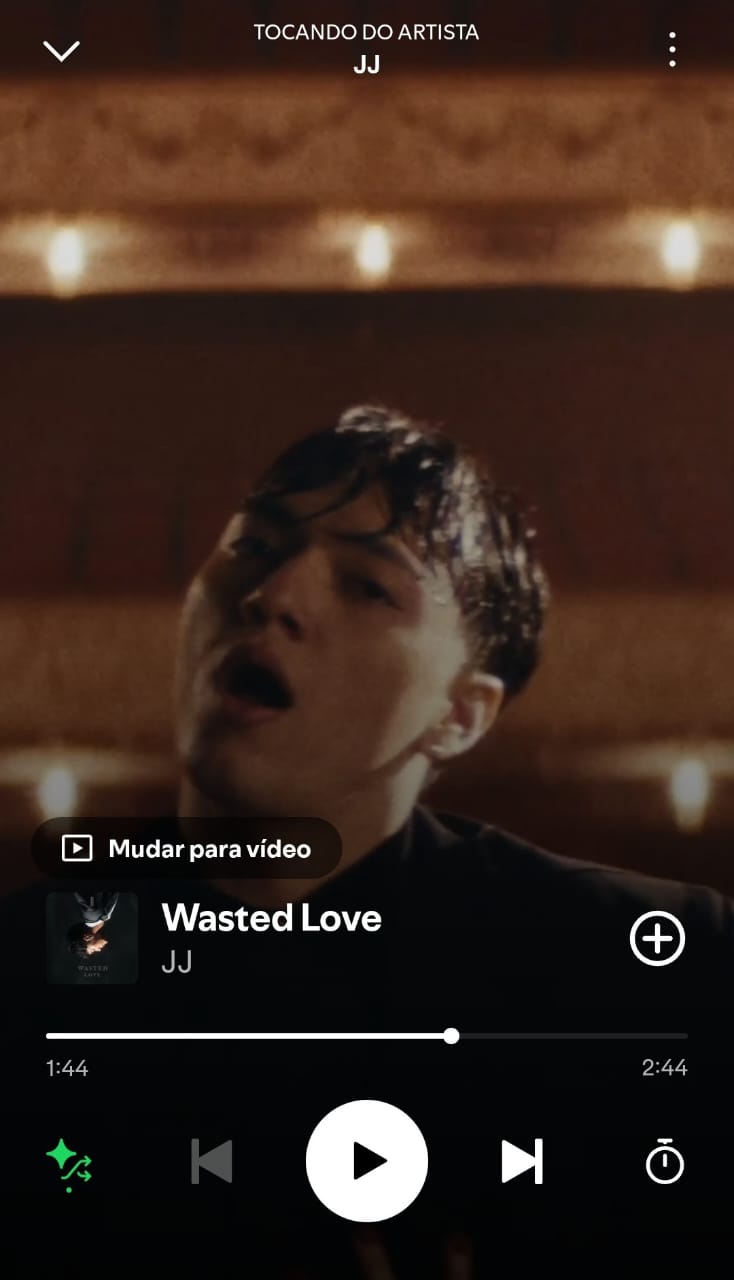Open the song title Wasted Love

click(270, 918)
